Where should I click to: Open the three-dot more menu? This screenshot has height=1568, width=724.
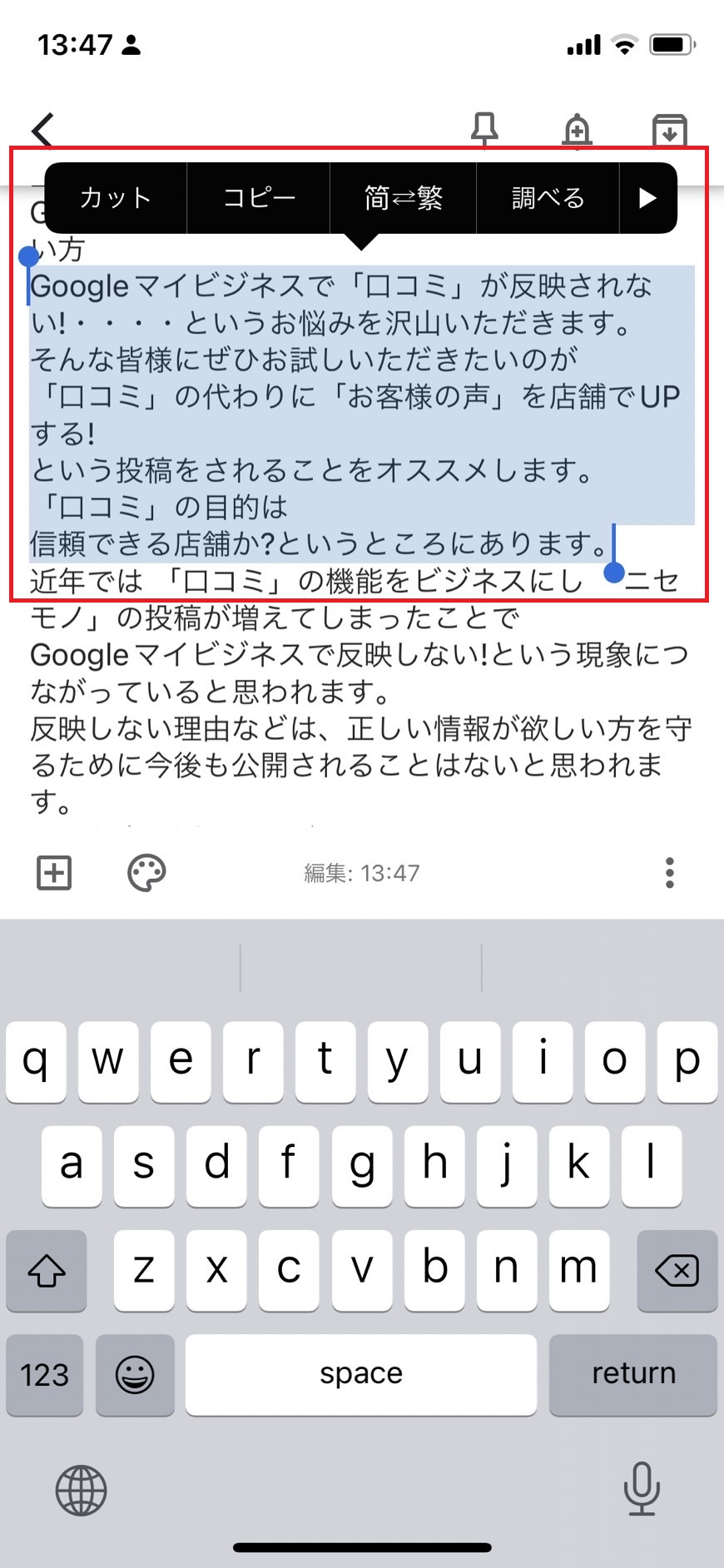coord(669,873)
